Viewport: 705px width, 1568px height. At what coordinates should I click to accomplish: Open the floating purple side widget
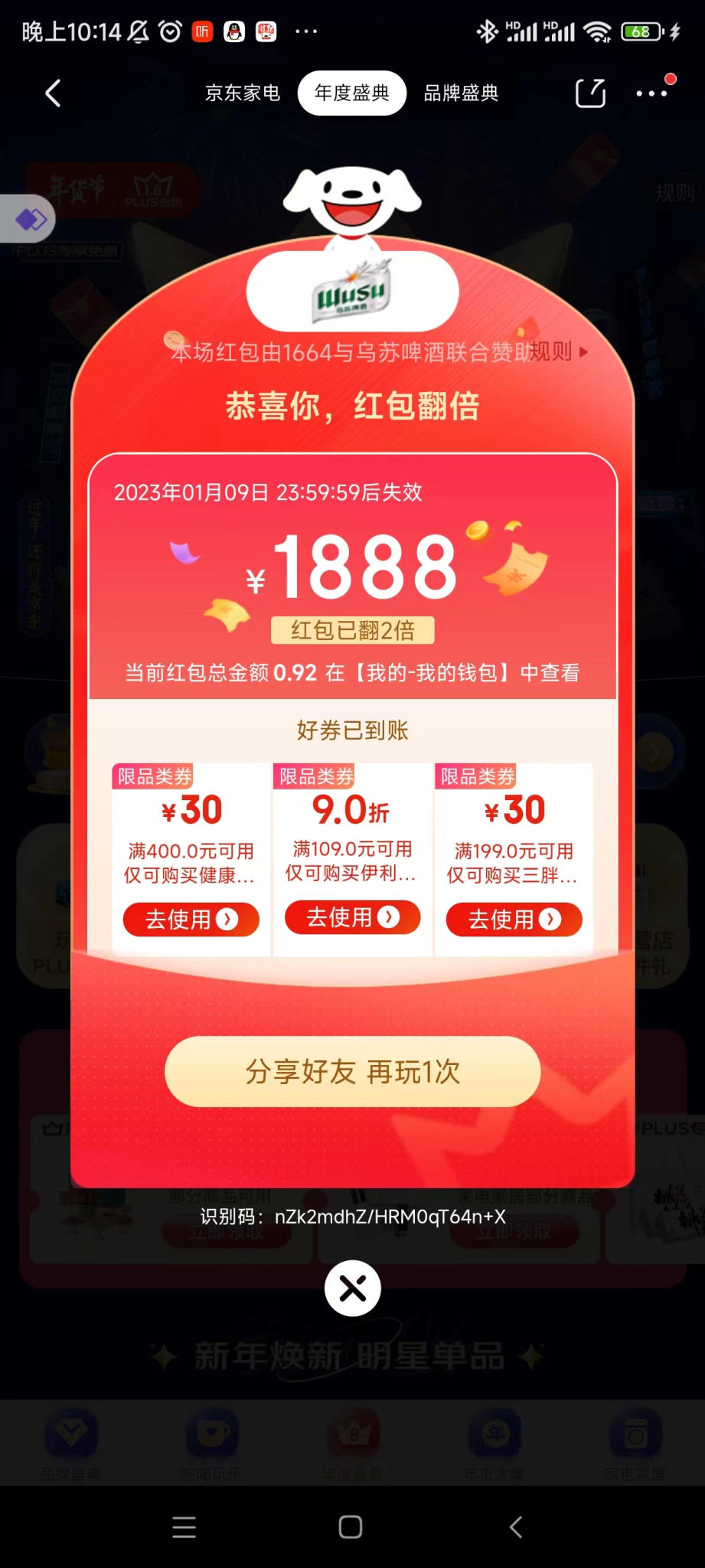(29, 220)
